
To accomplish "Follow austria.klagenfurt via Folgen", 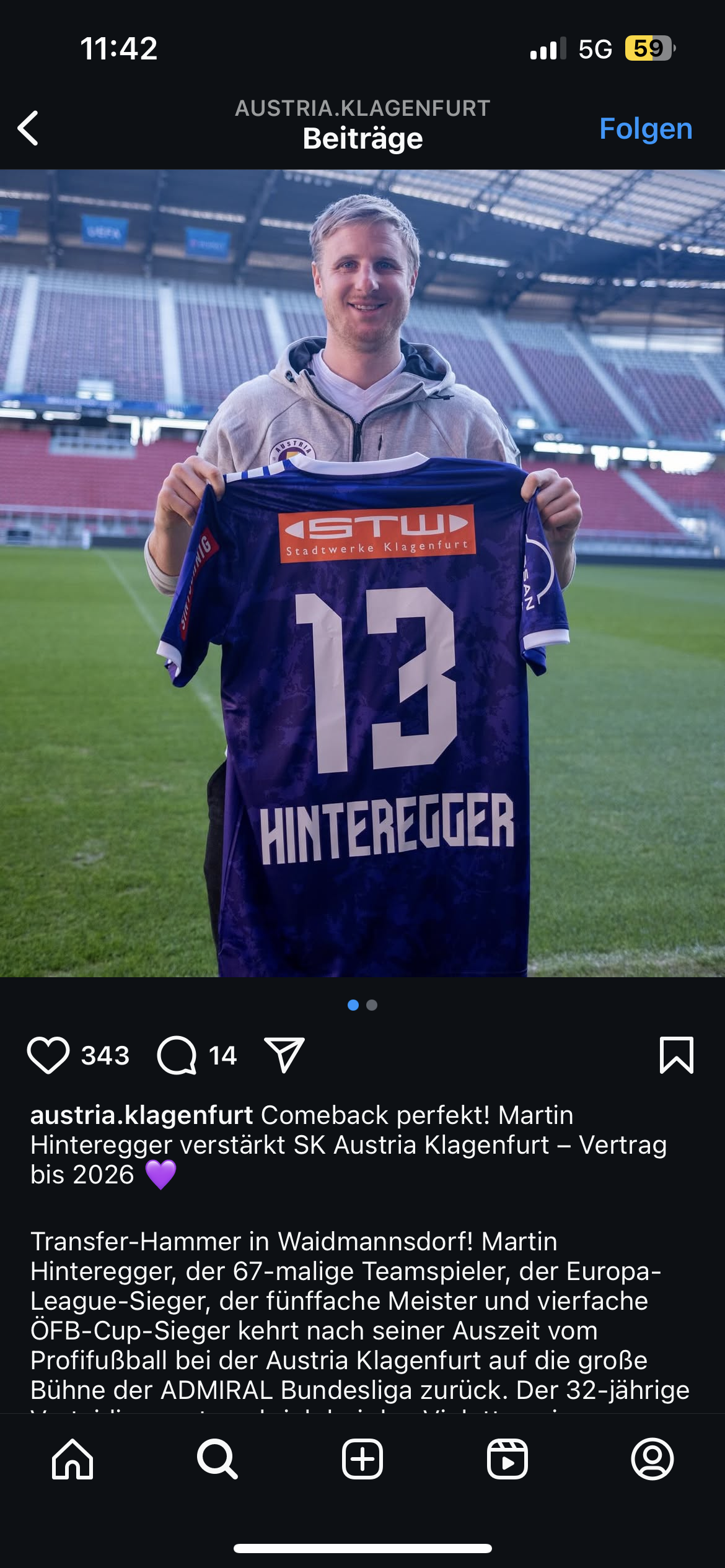I will (646, 129).
